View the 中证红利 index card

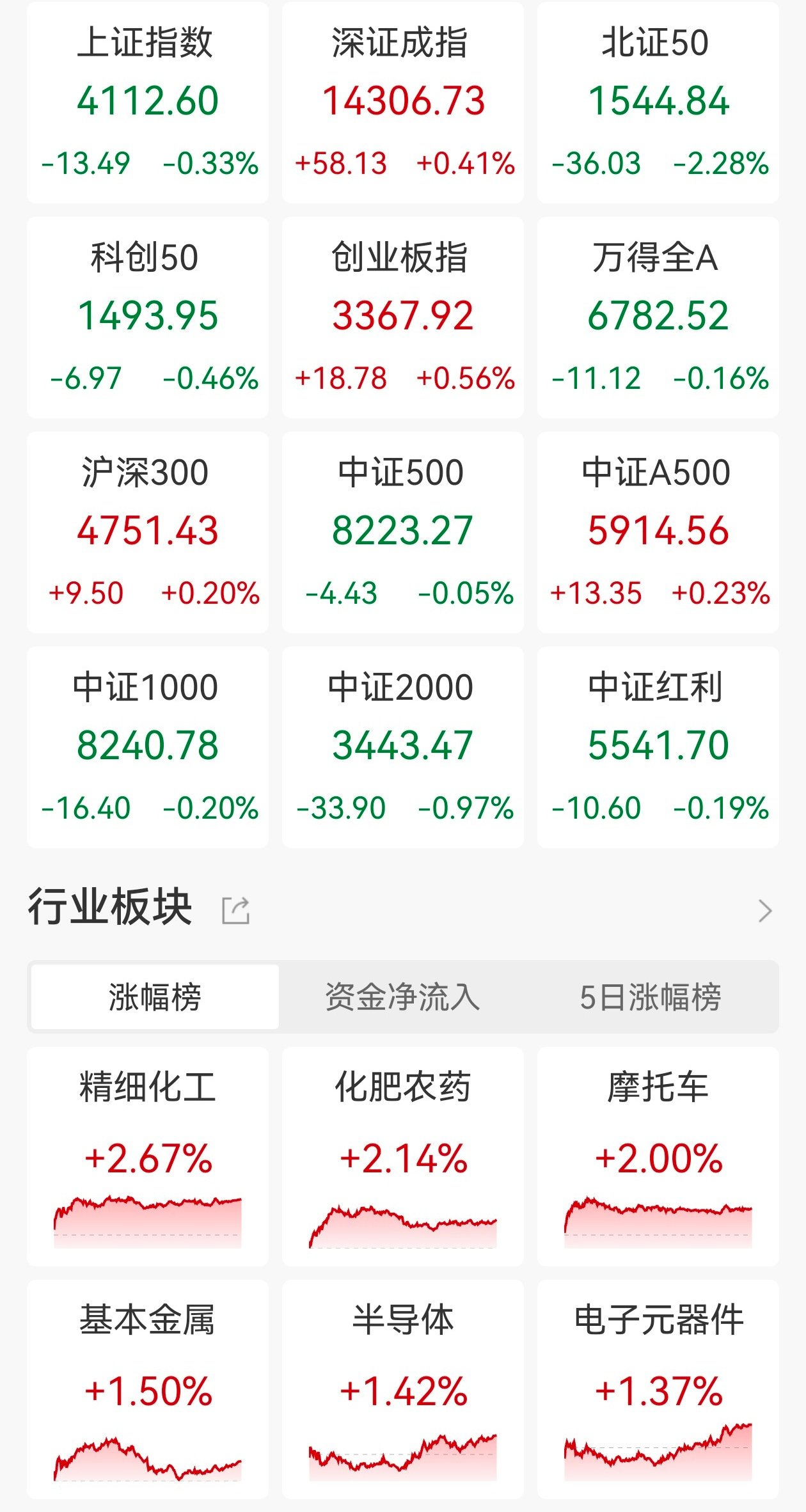tap(658, 747)
